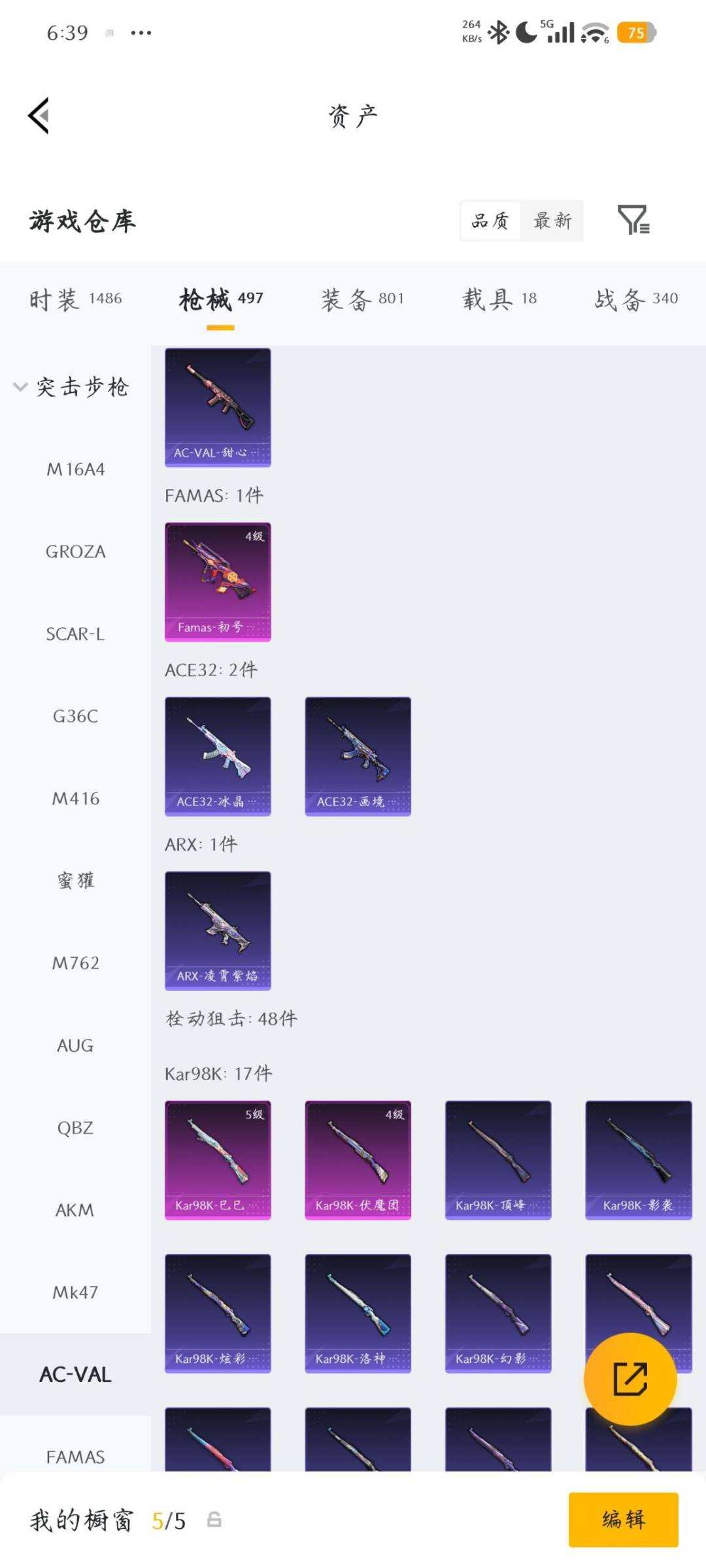Sort the warehouse by 最新
This screenshot has height=1568, width=706.
[552, 221]
